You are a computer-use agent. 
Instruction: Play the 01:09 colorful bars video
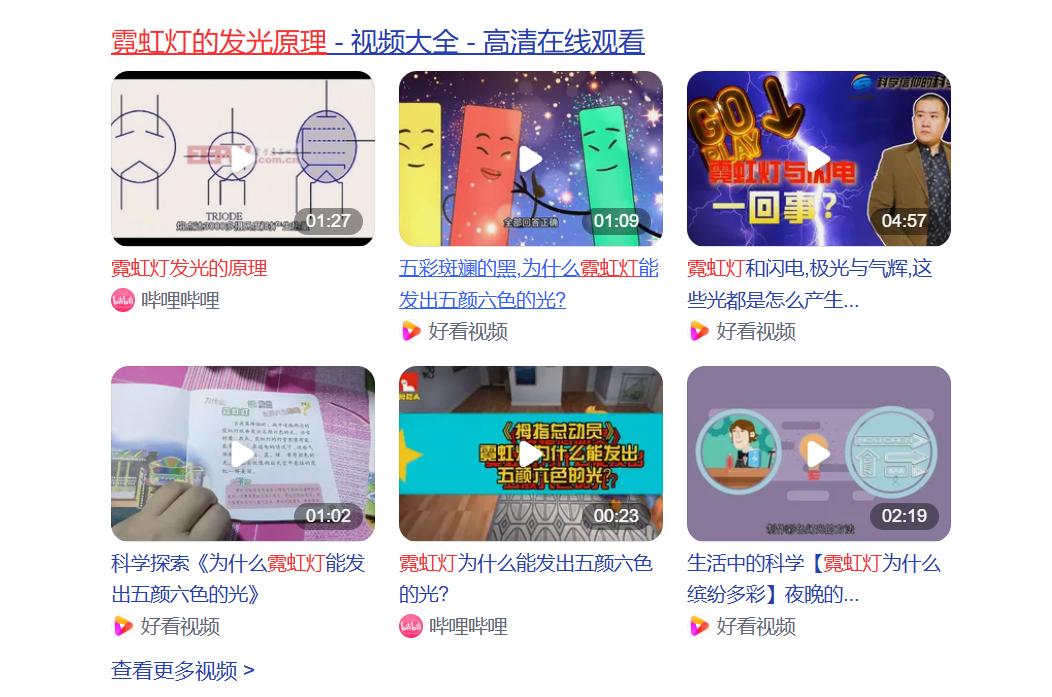click(x=530, y=159)
